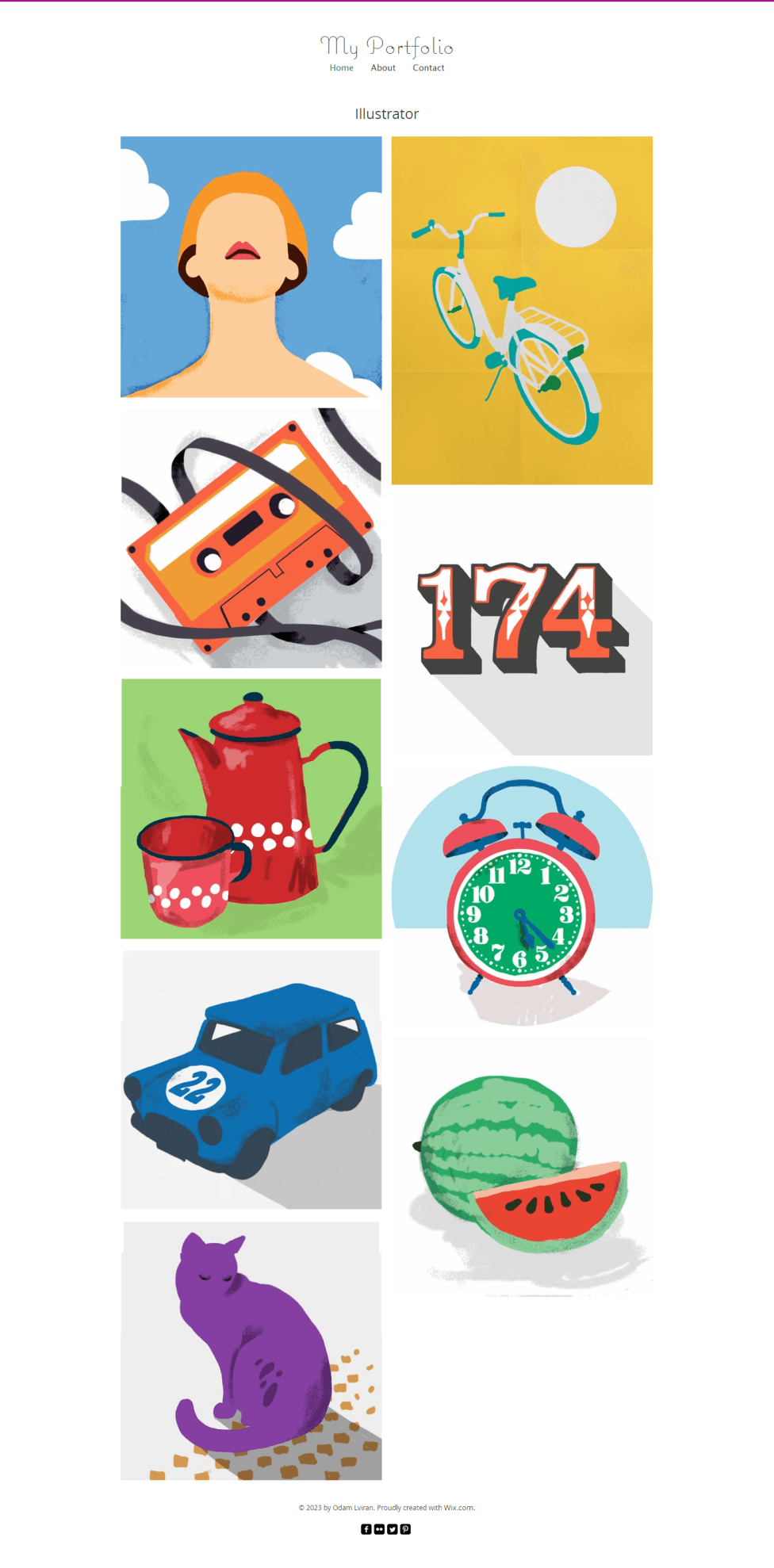Open the About page
Image resolution: width=774 pixels, height=1568 pixels.
pos(383,68)
